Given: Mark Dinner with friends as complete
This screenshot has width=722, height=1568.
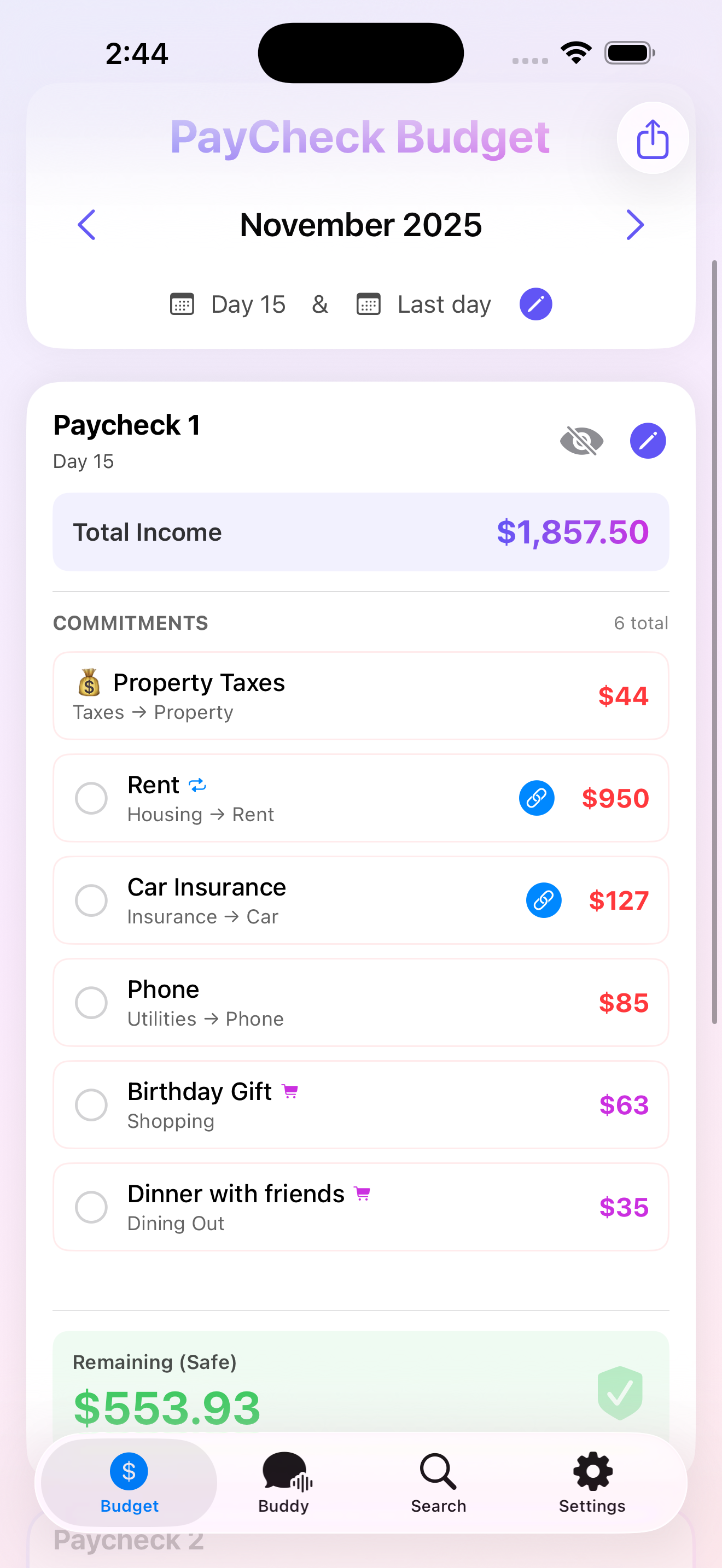Looking at the screenshot, I should 91,1207.
